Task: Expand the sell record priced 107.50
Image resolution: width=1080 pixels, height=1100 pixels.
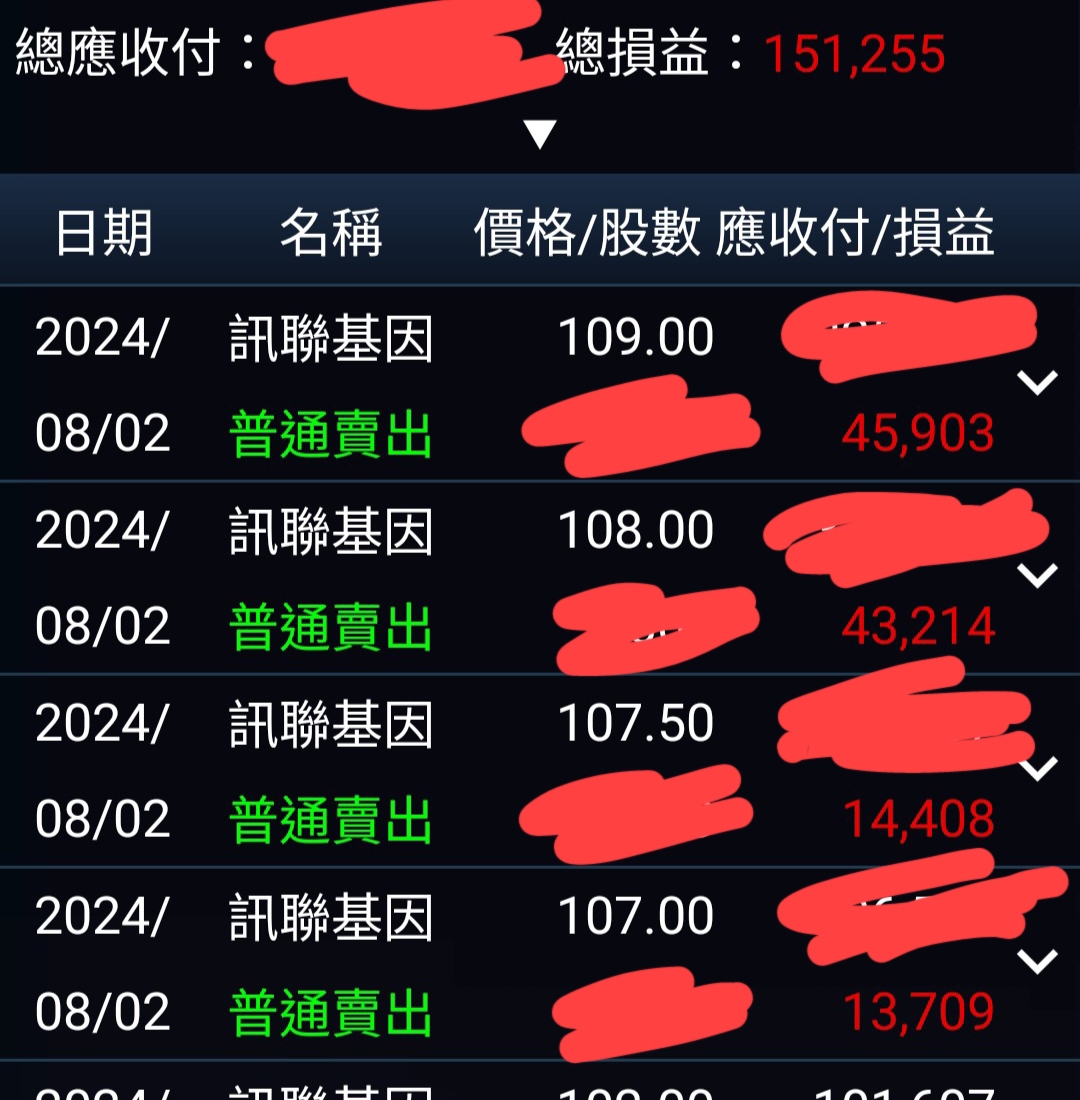Action: pyautogui.click(x=1037, y=768)
